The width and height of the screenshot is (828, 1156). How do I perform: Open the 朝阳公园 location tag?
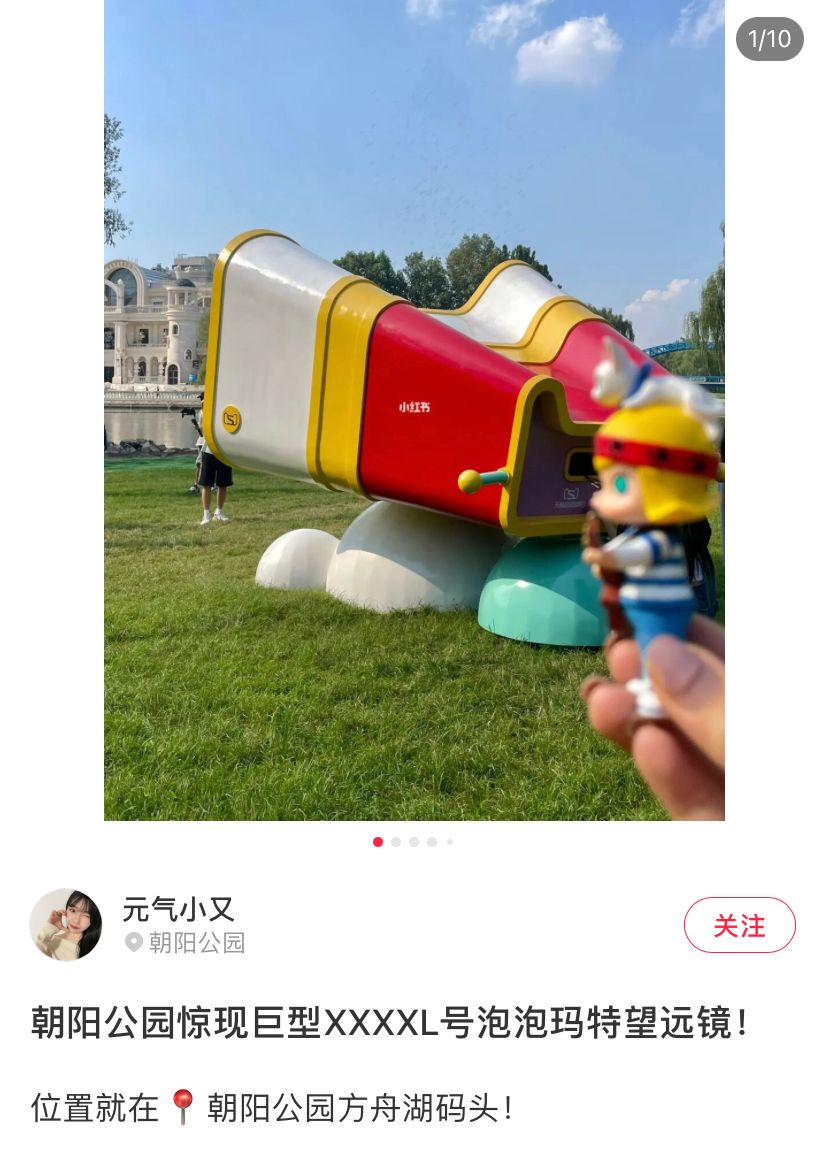186,943
